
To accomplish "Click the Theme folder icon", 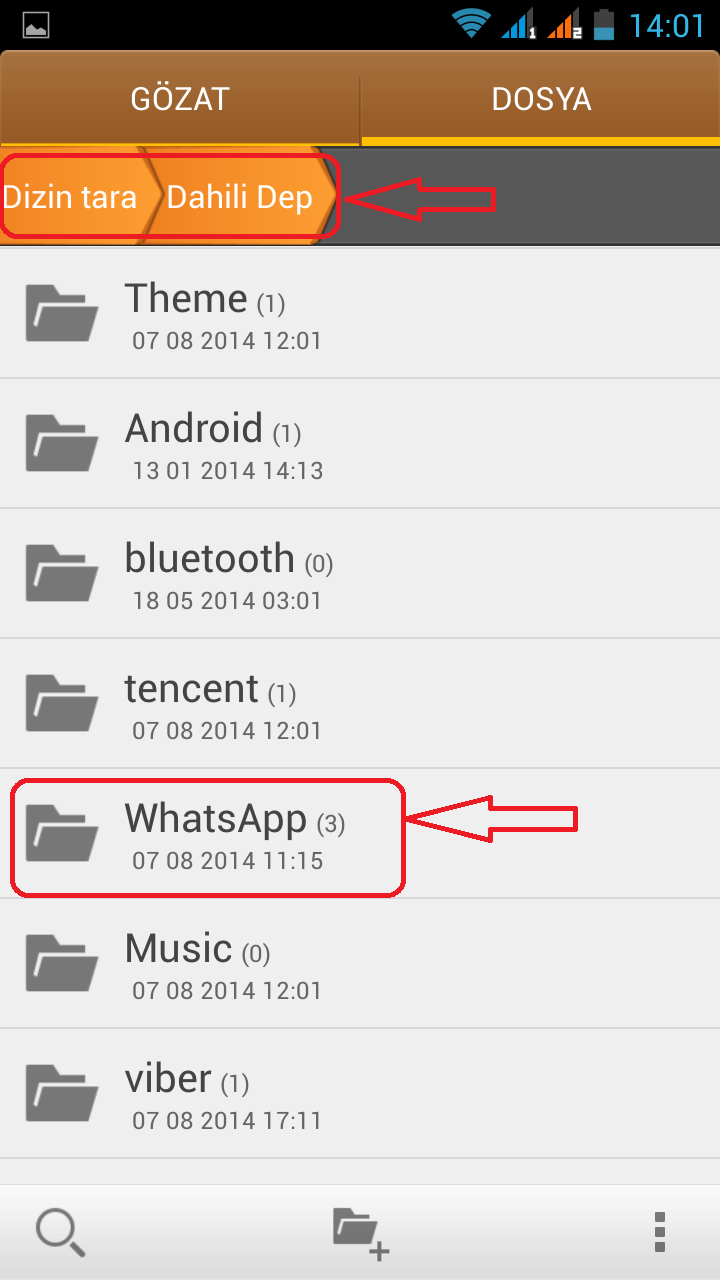I will click(x=60, y=312).
